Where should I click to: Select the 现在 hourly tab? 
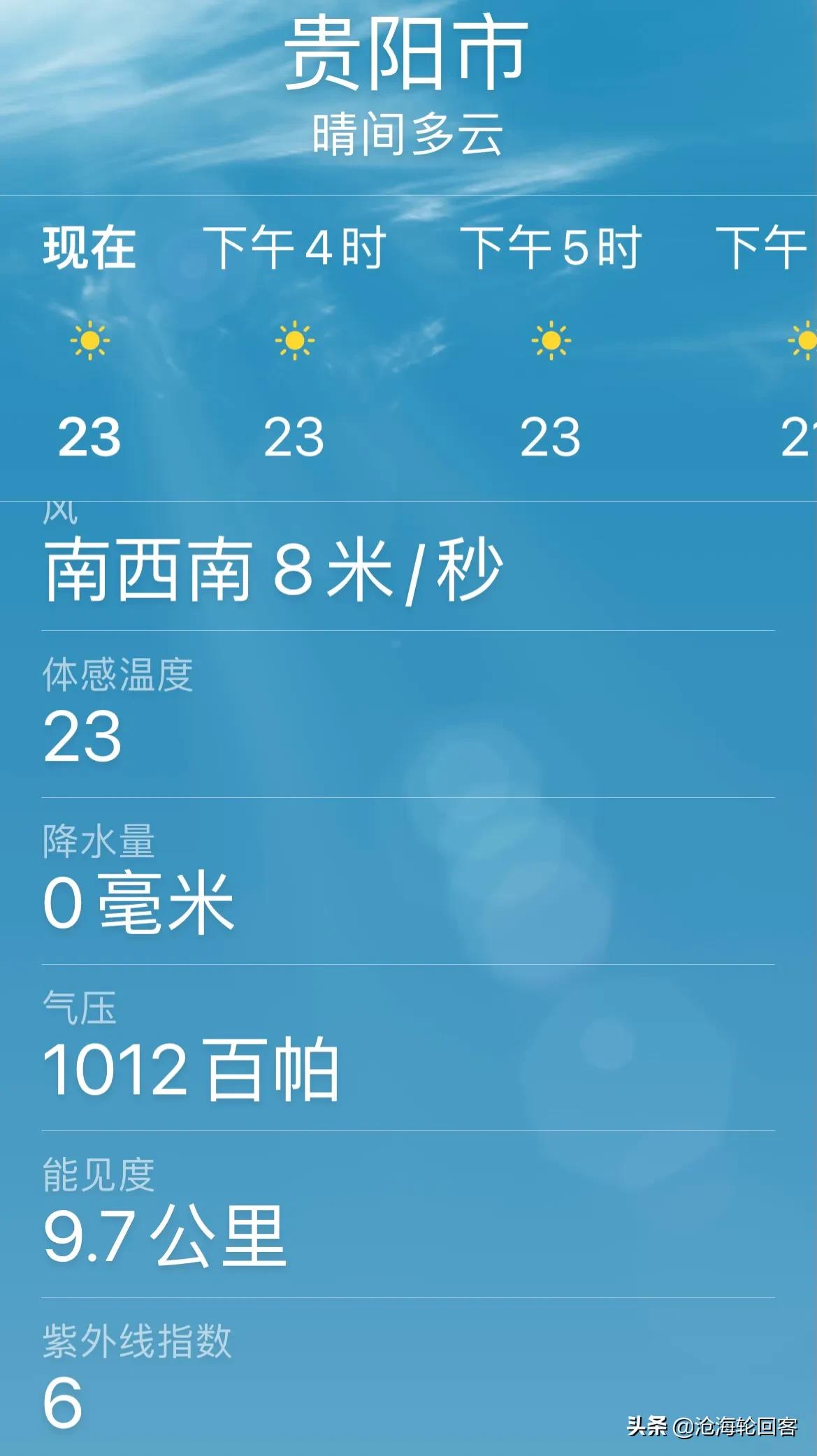89,248
